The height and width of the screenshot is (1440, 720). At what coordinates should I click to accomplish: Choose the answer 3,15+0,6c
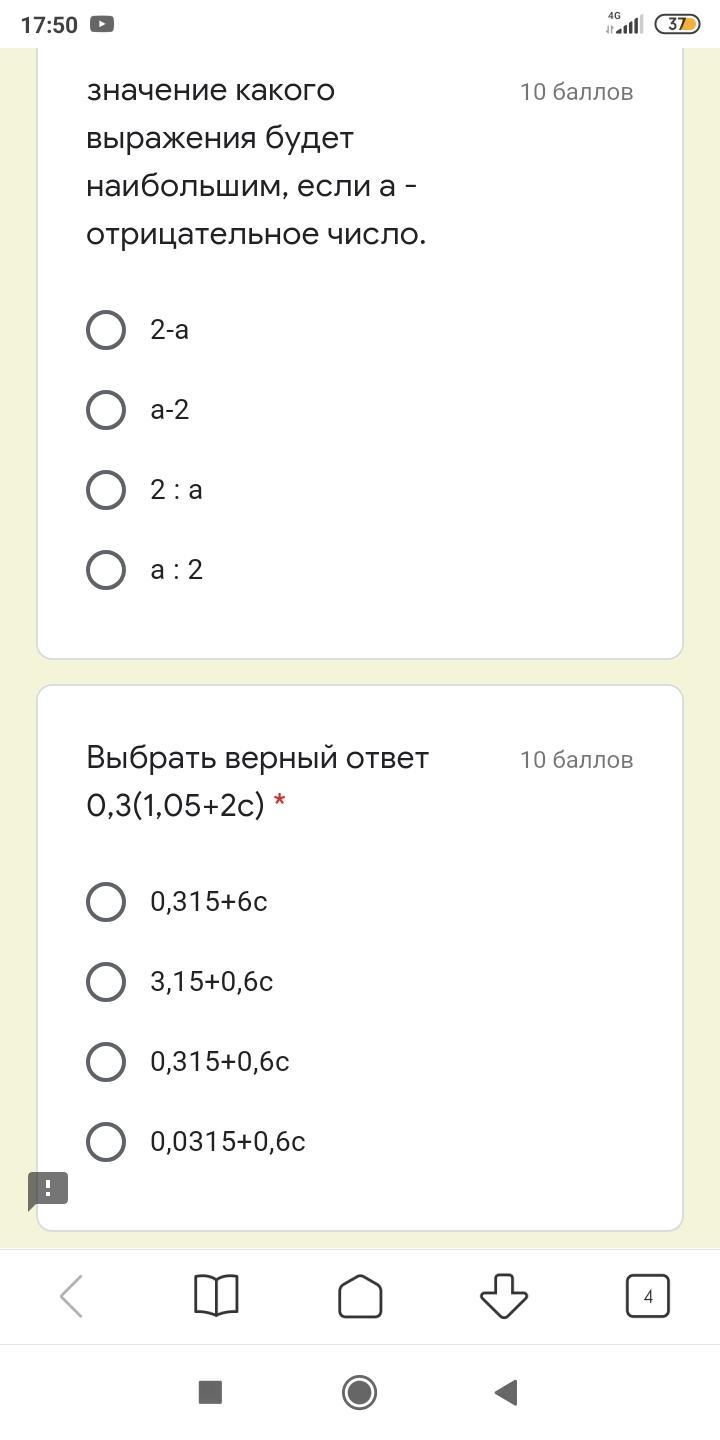[106, 982]
